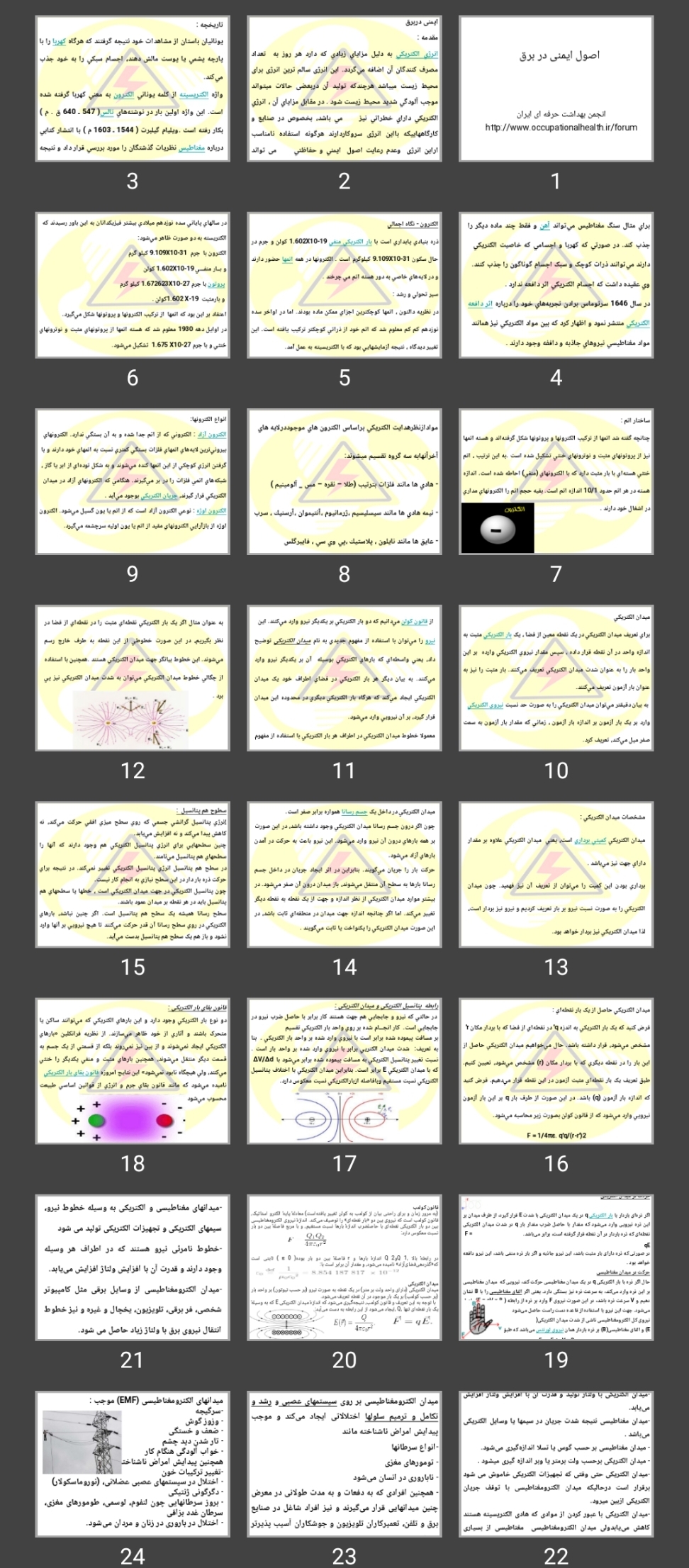689x1568 pixels.
Task: Open slide 1 title slide
Action: tap(556, 89)
